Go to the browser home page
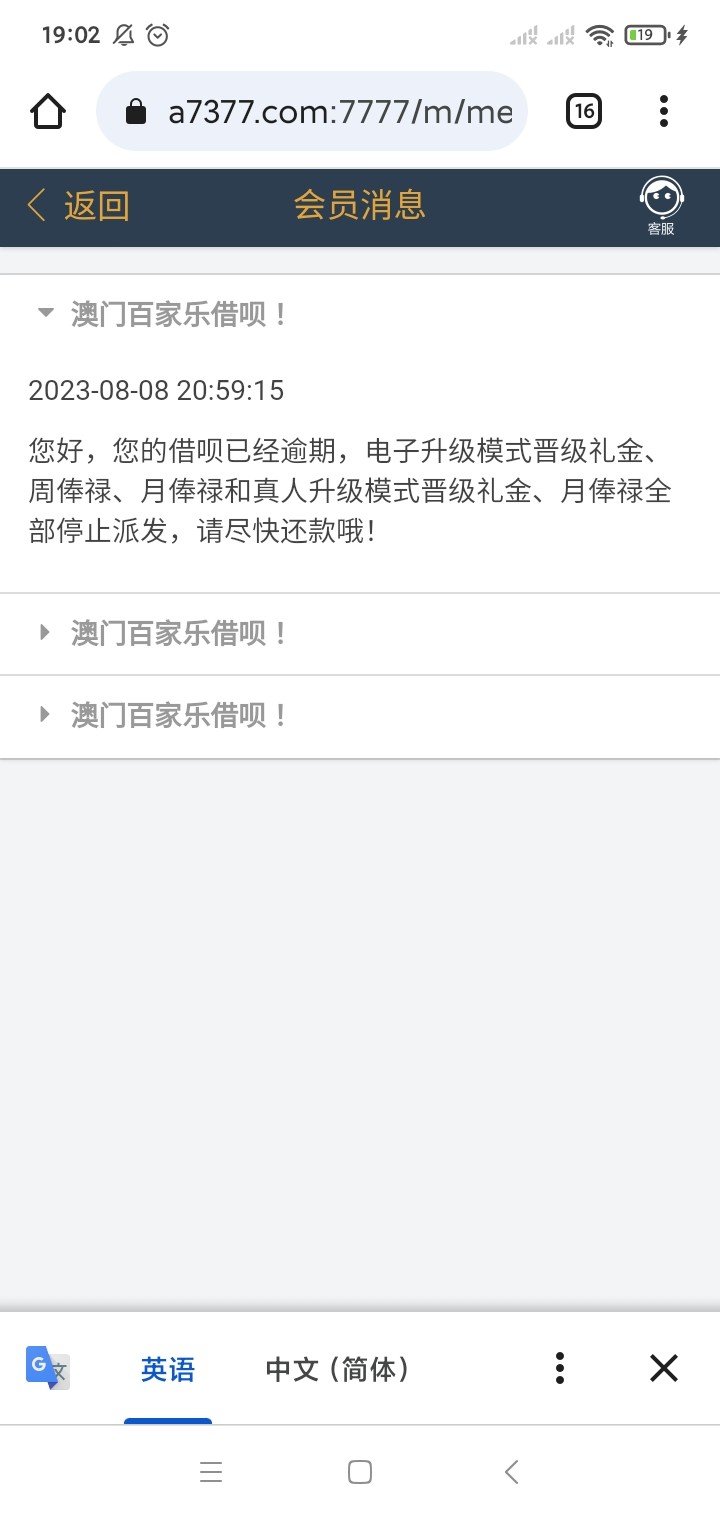720x1520 pixels. tap(48, 111)
